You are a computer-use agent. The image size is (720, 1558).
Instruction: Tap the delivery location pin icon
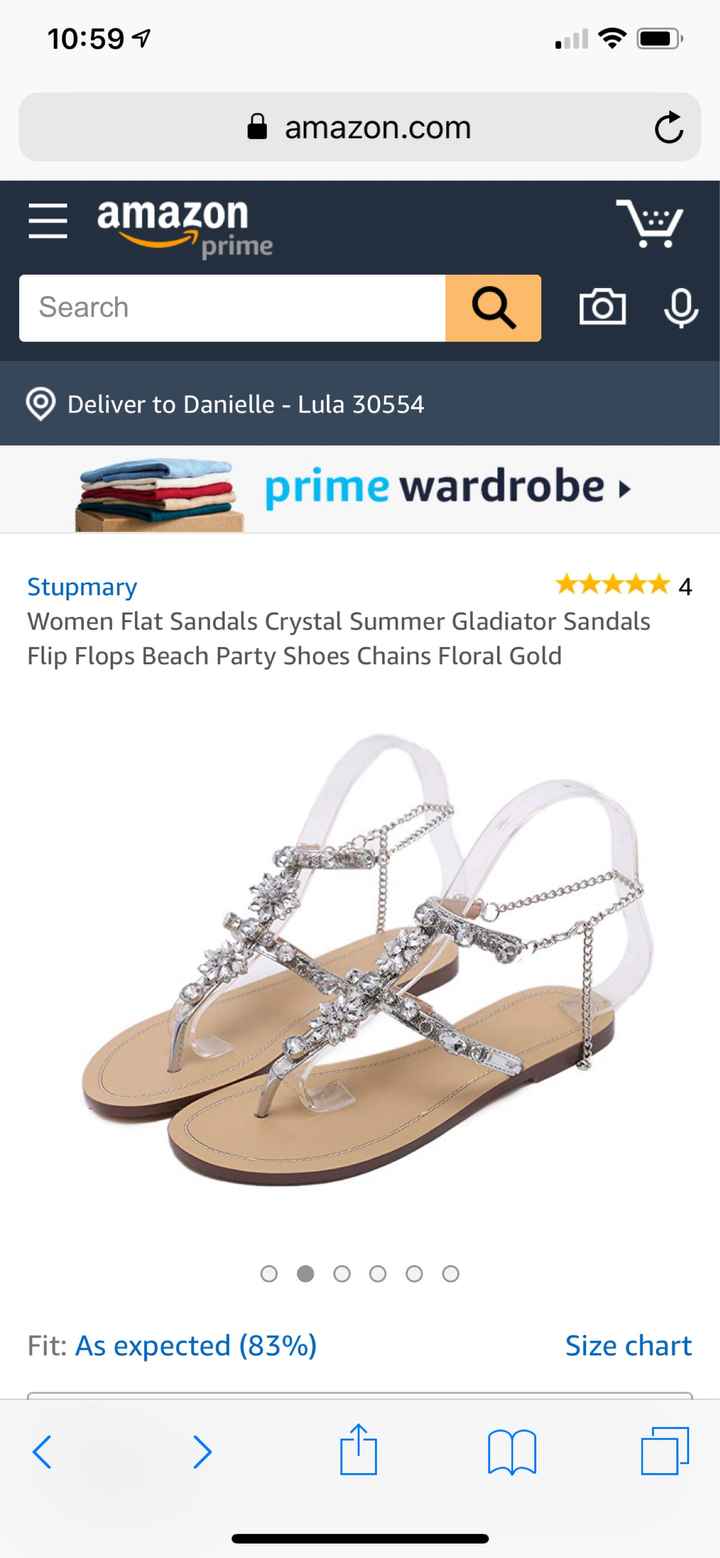pyautogui.click(x=40, y=404)
